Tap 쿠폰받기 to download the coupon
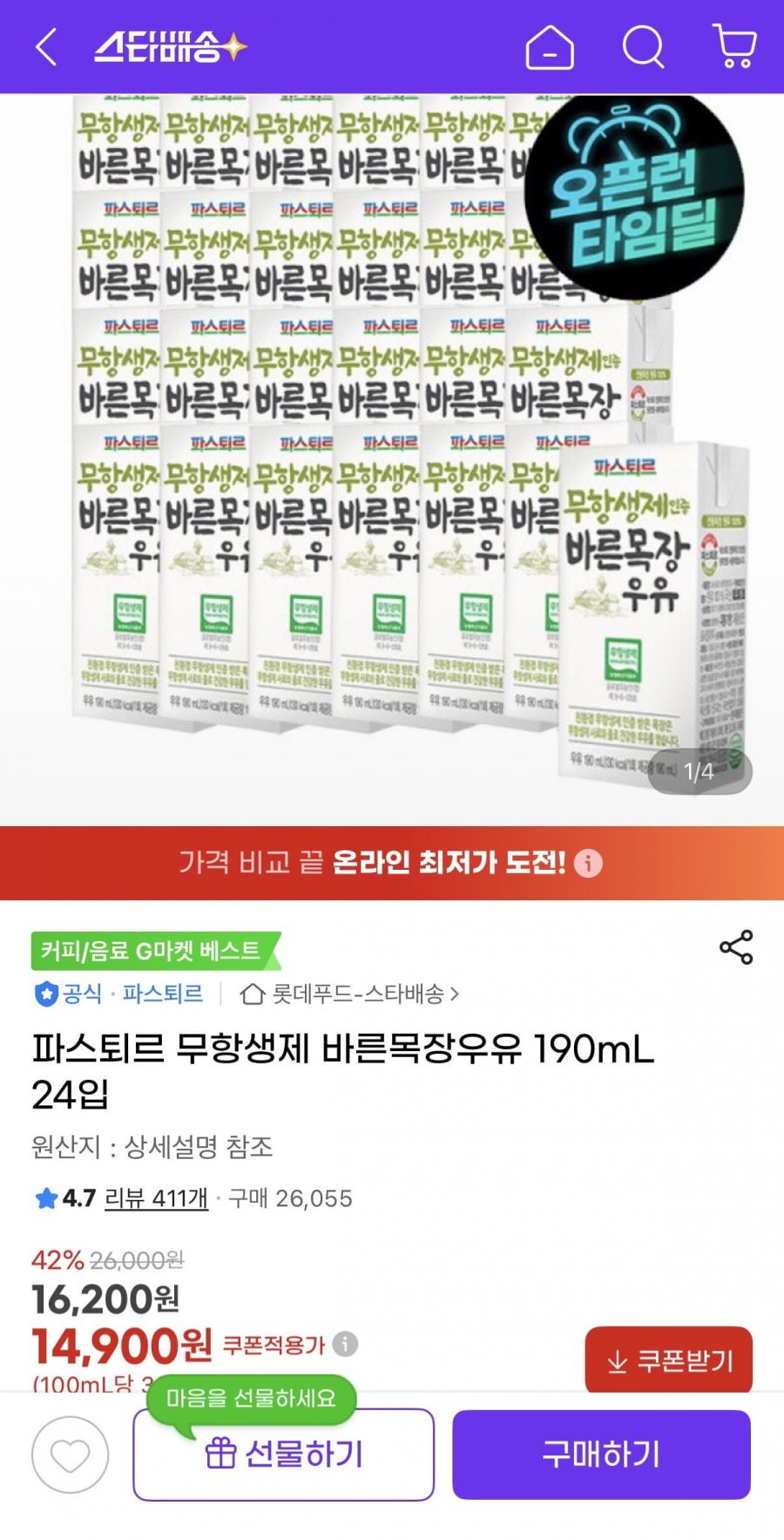The width and height of the screenshot is (784, 1540). coord(668,1360)
